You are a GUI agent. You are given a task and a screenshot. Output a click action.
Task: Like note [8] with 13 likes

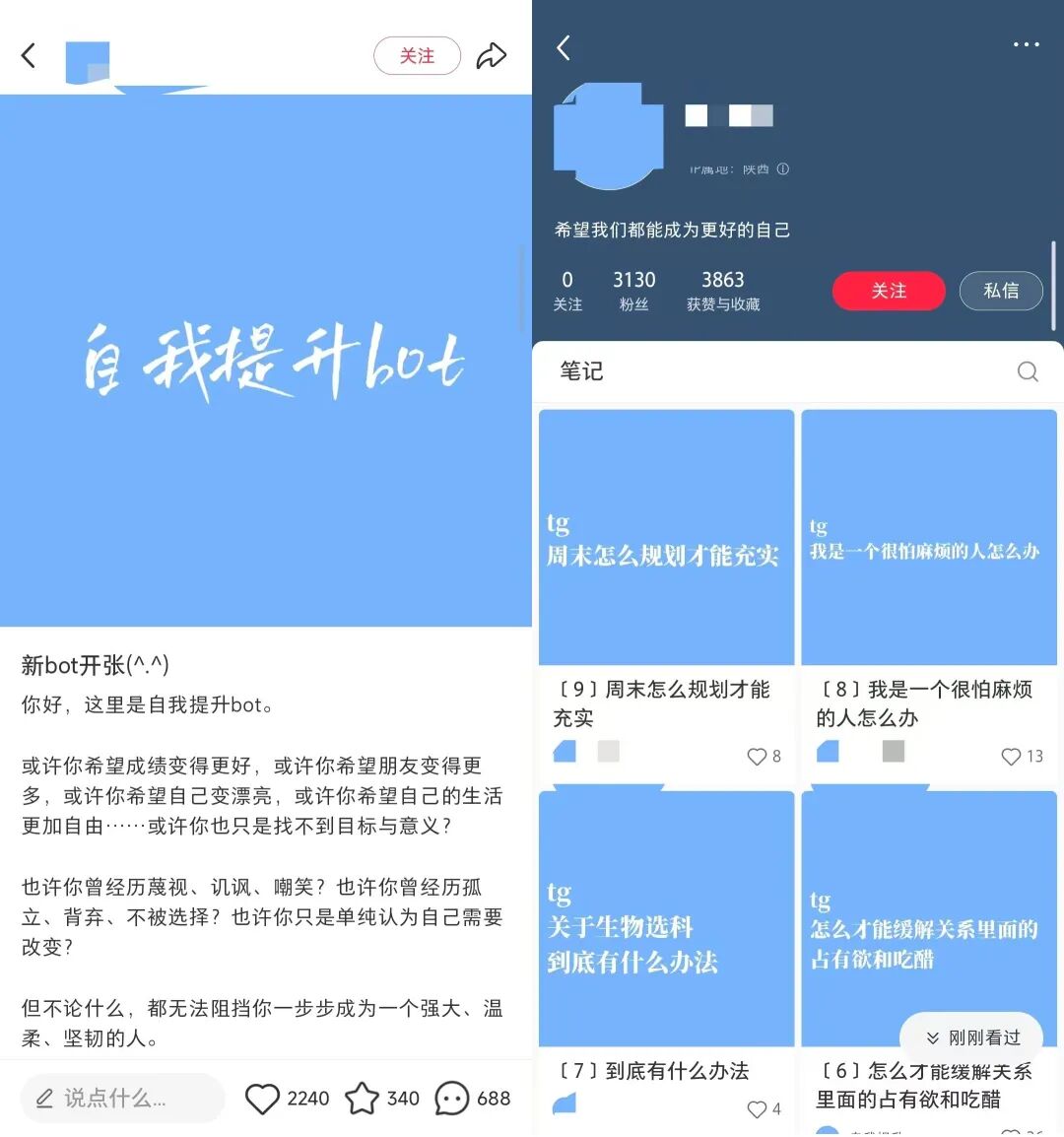point(1011,757)
